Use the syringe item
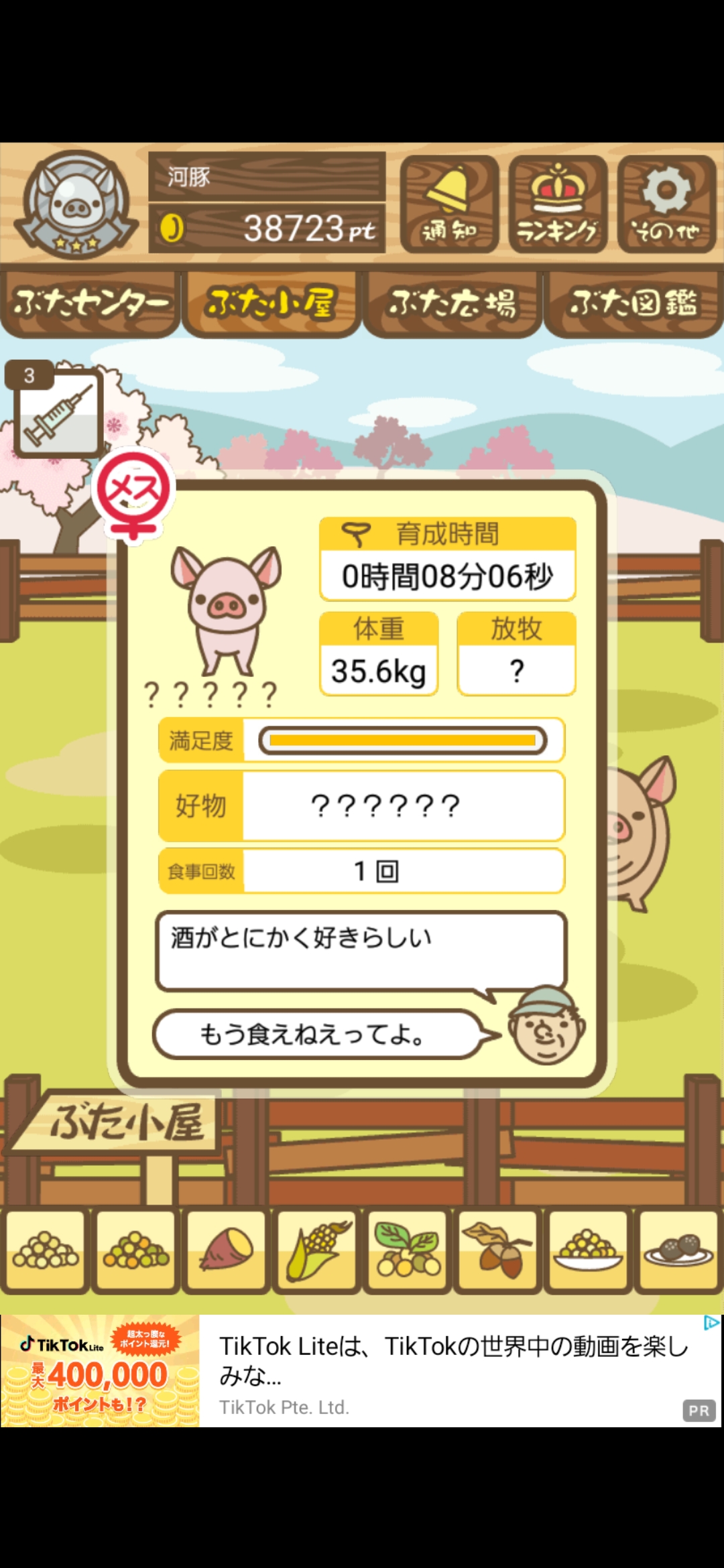Screen dimensions: 724x1568 [59, 413]
